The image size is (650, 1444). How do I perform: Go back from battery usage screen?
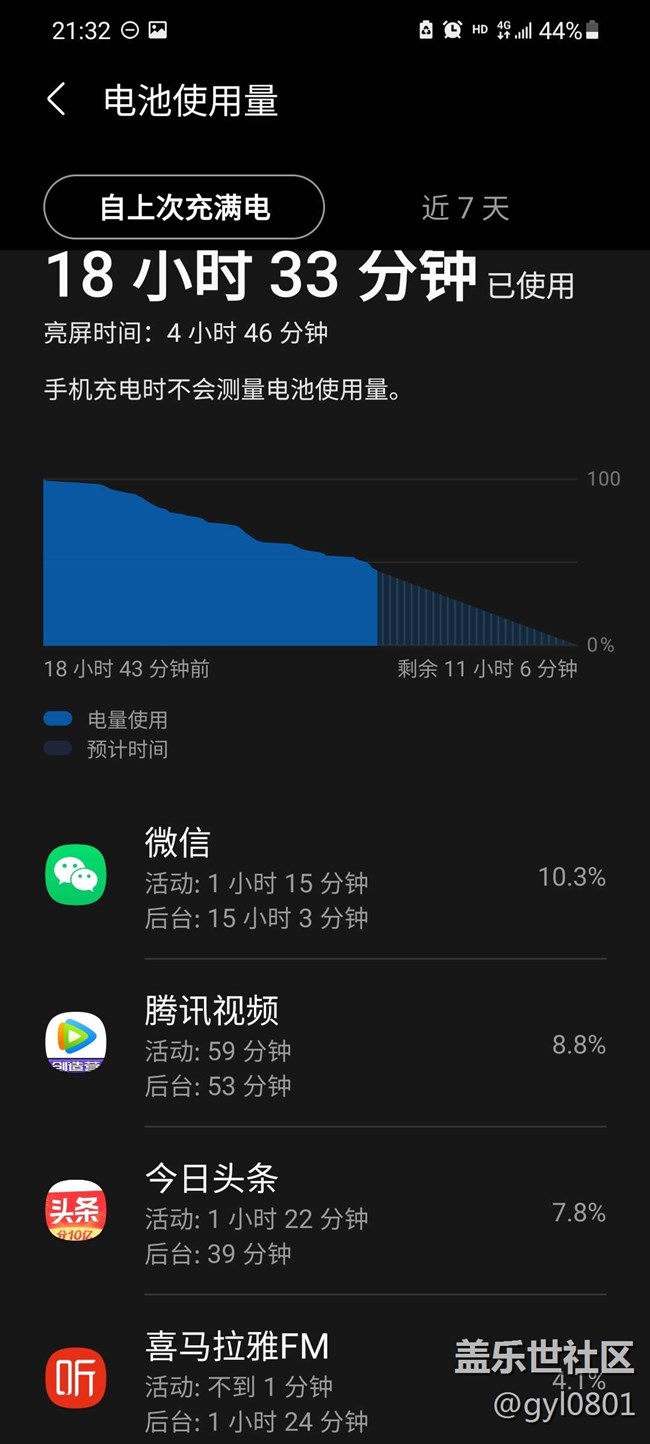[x=57, y=100]
